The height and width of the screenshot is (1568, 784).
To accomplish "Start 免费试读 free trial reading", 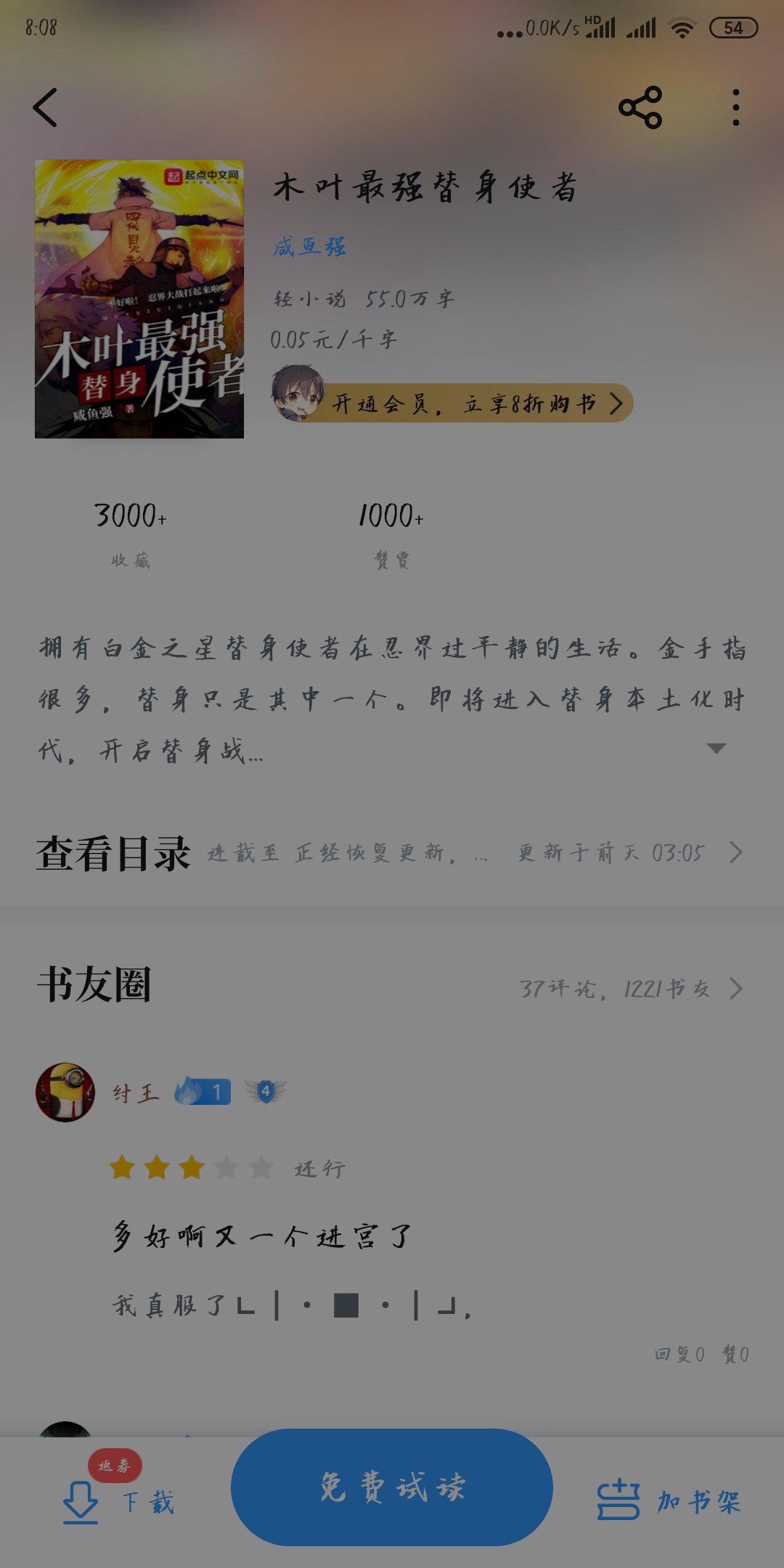I will pyautogui.click(x=392, y=1487).
